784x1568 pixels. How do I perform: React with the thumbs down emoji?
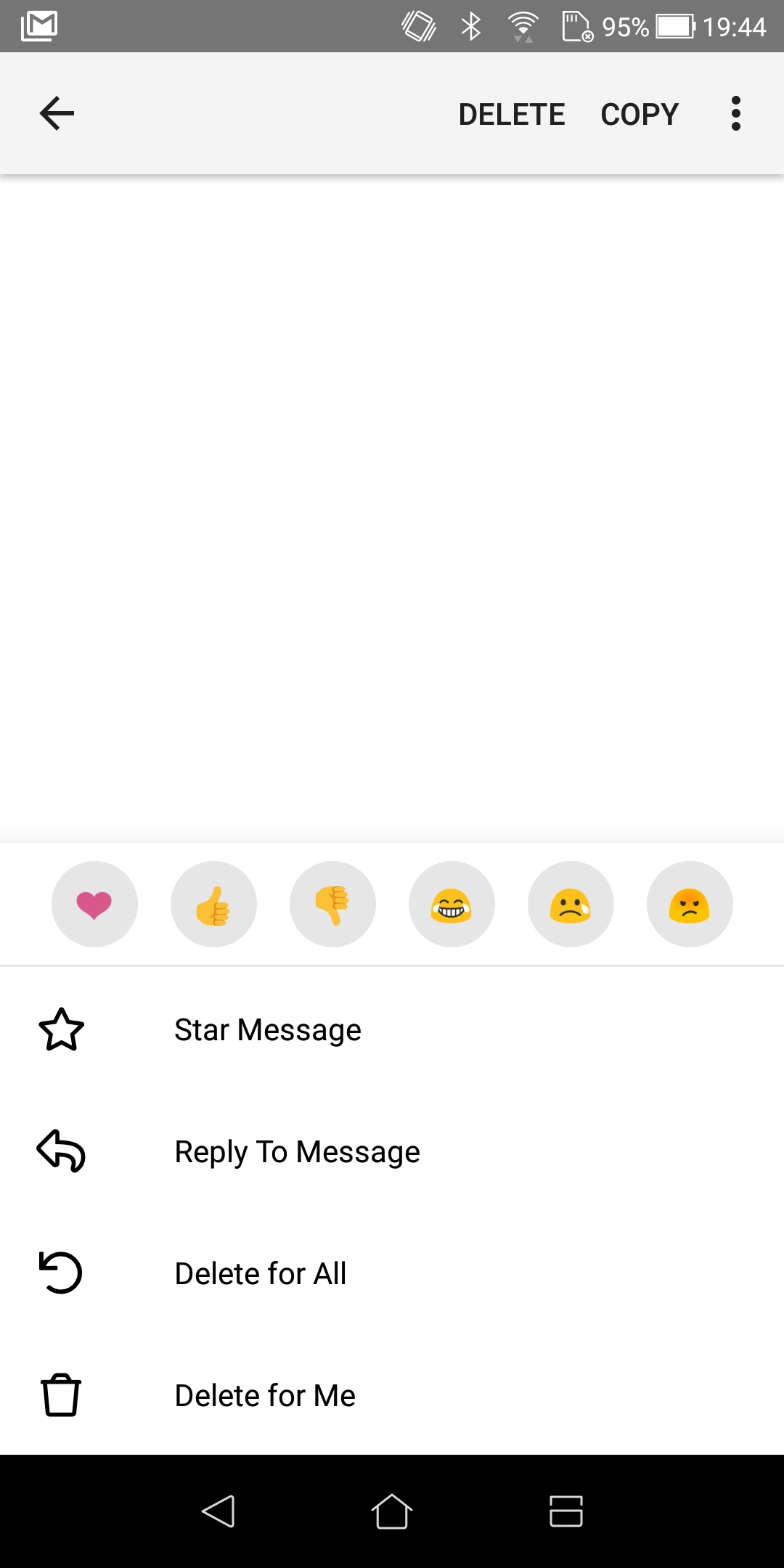point(332,905)
